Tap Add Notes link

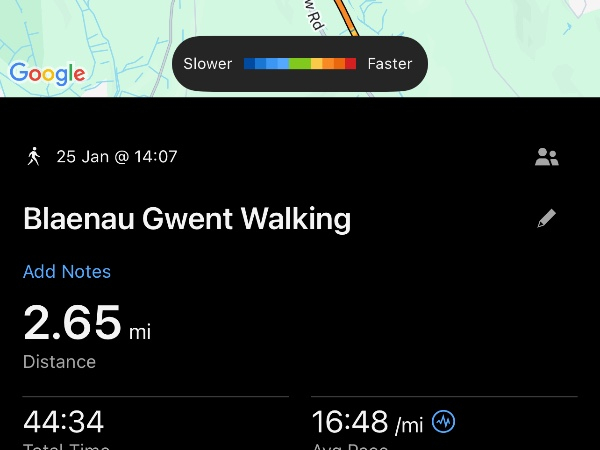[67, 272]
